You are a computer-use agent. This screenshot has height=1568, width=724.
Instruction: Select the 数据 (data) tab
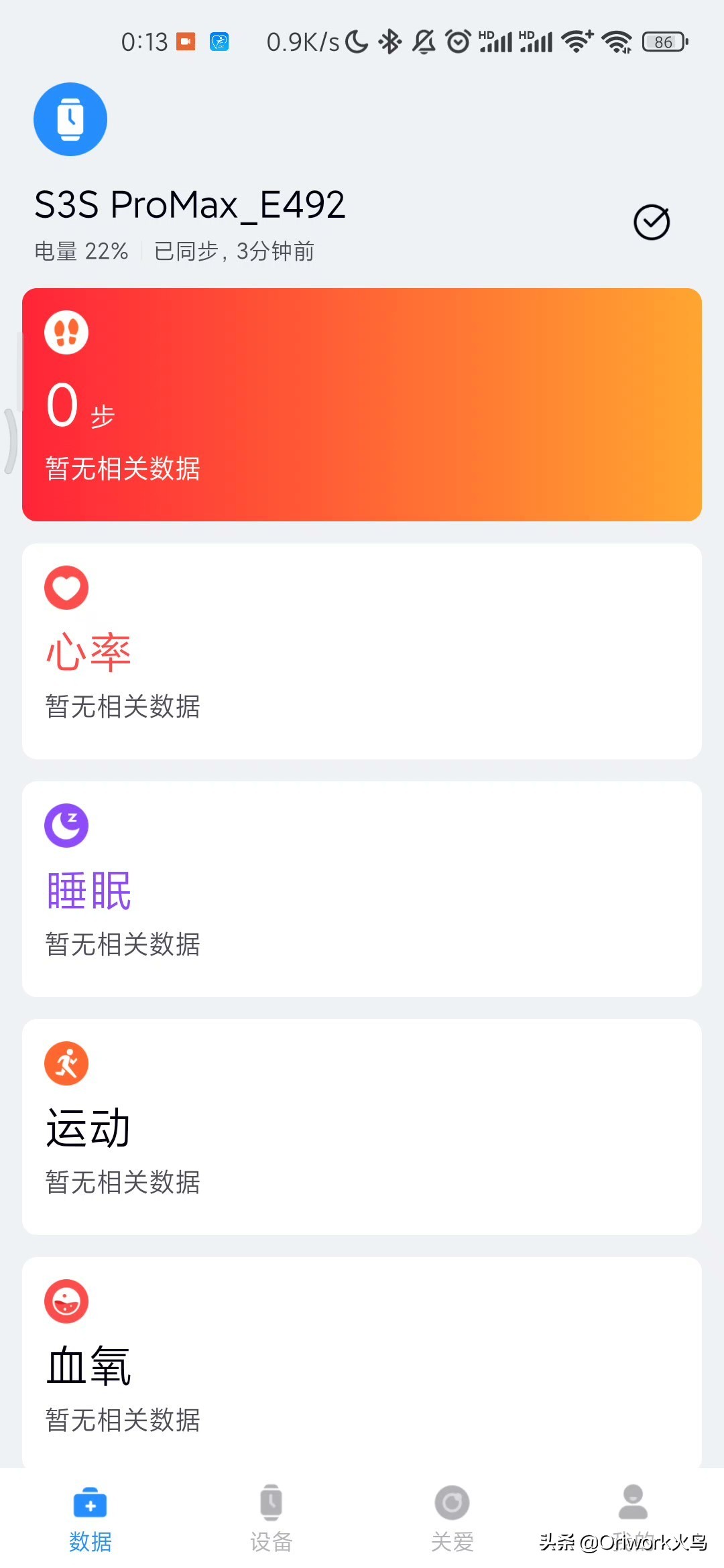pyautogui.click(x=90, y=1521)
